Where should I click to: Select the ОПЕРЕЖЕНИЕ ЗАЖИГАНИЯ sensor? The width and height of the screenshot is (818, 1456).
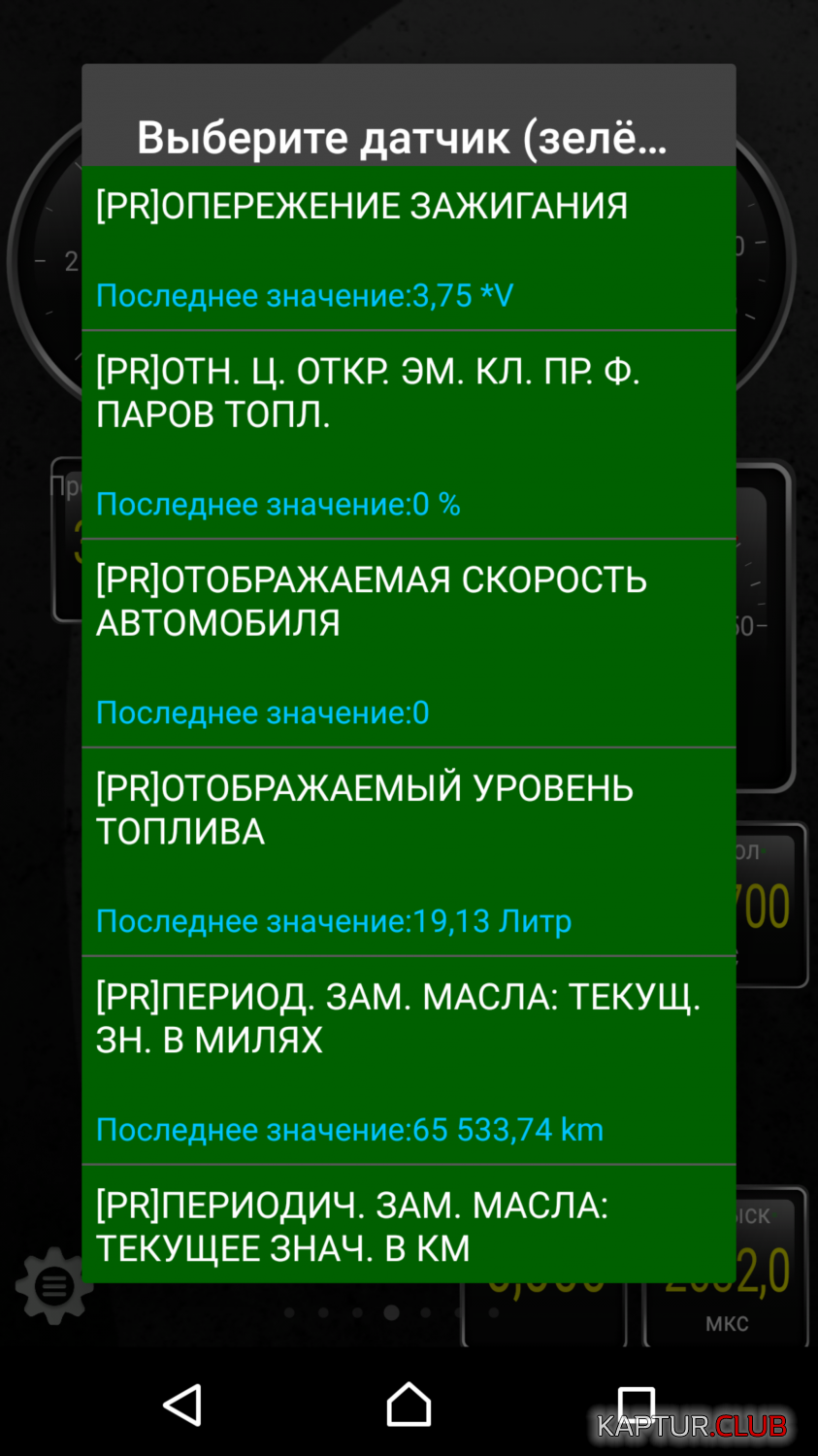[409, 248]
